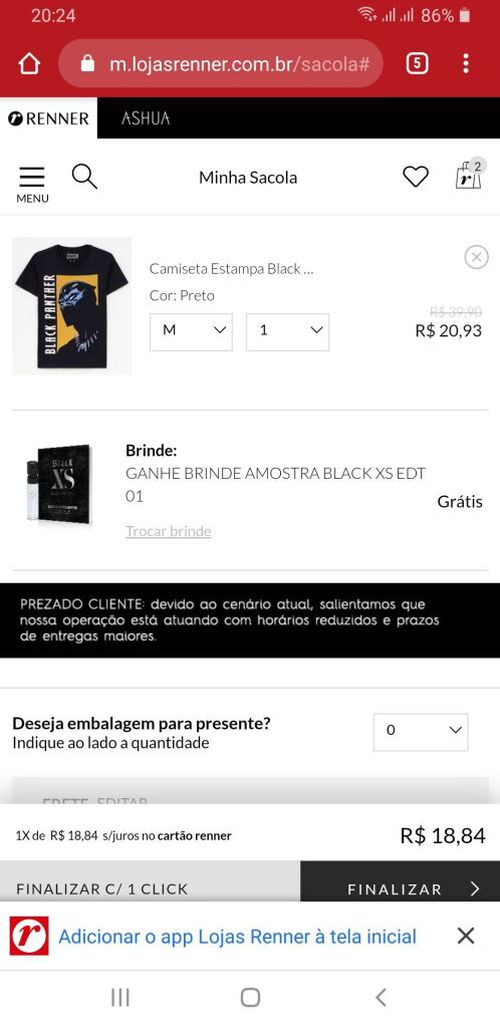Dismiss the add-app banner
Screen dimensions: 500x1028
pos(466,936)
